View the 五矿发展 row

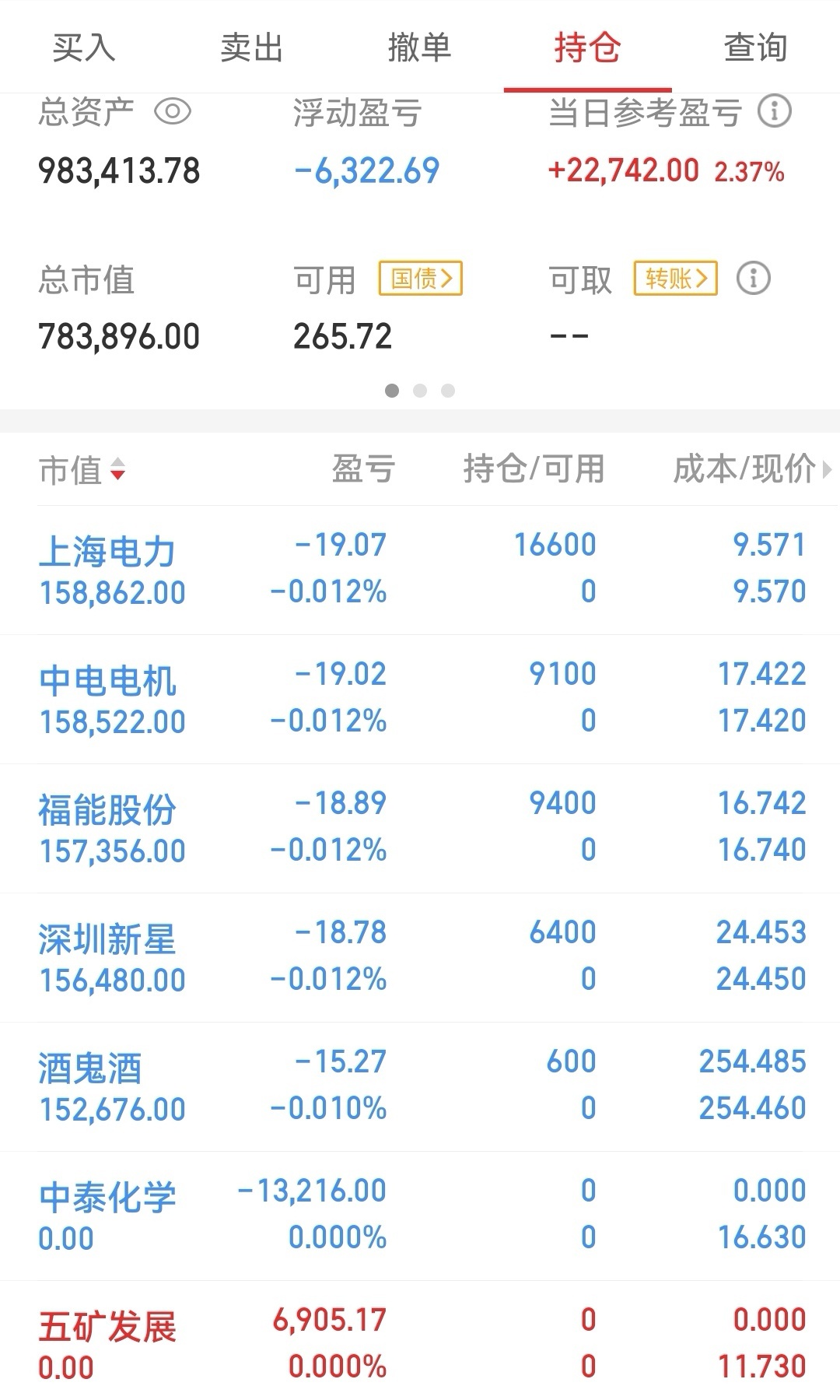tap(420, 1341)
